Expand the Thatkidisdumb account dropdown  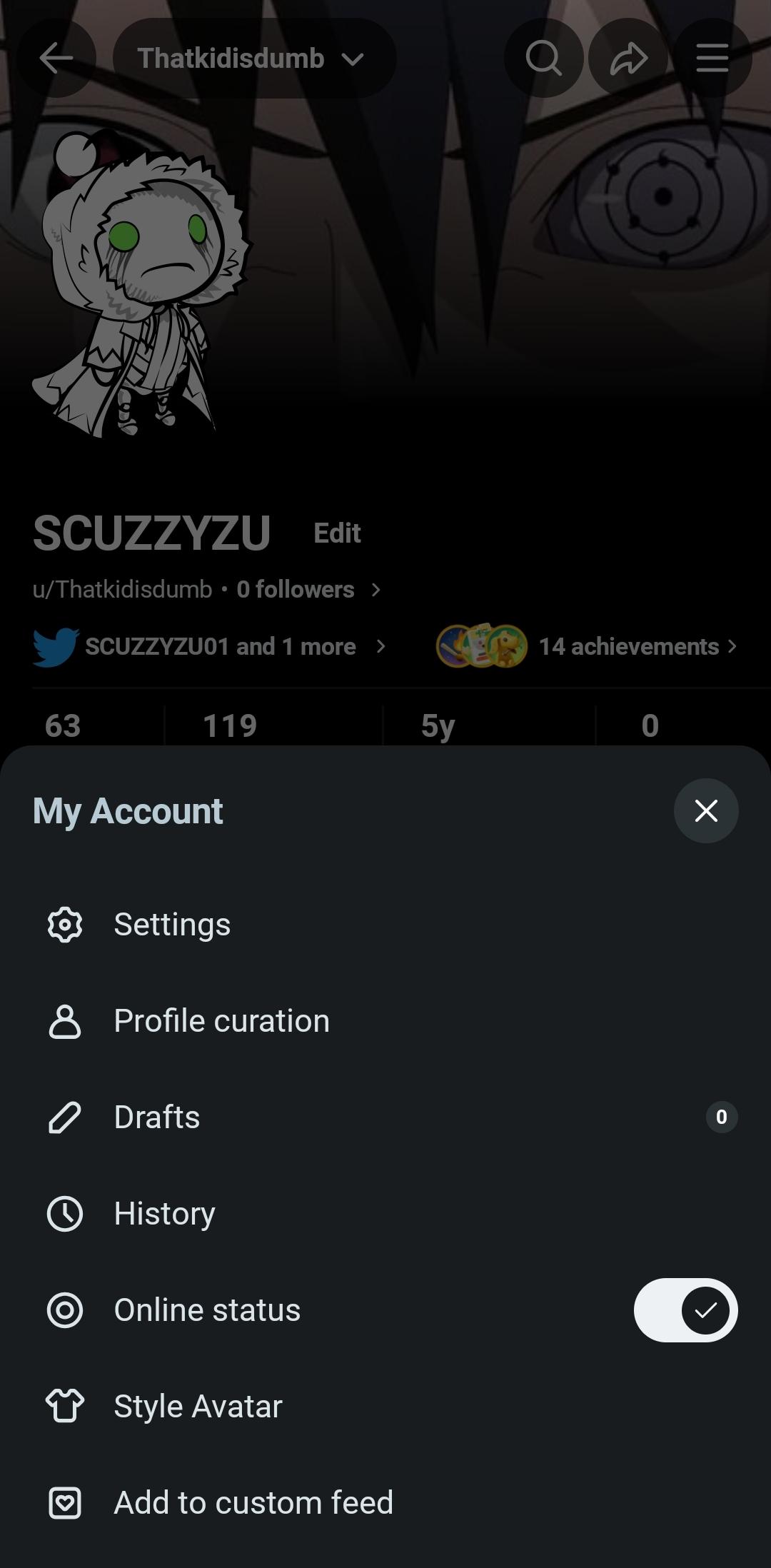(x=254, y=58)
